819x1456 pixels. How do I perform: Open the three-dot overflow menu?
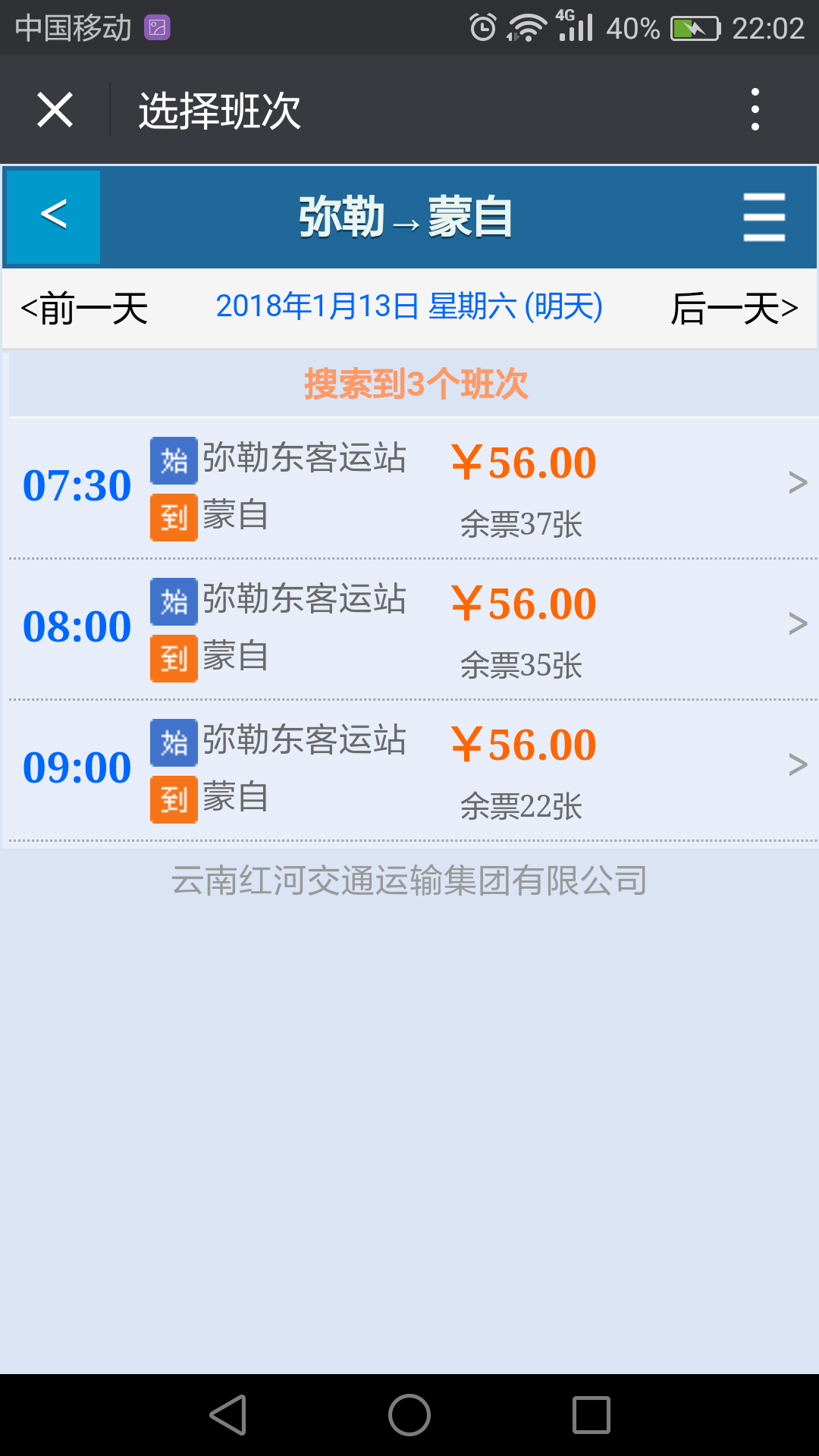(x=755, y=110)
